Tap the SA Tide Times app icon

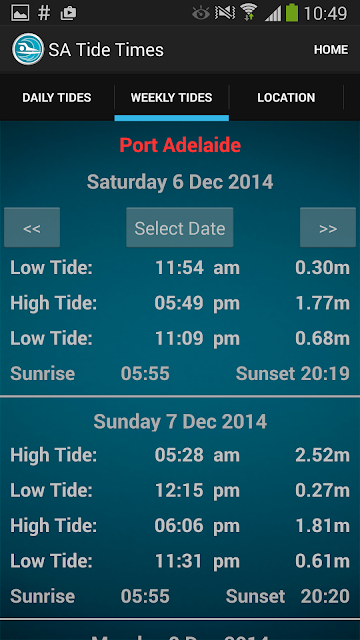click(x=28, y=49)
